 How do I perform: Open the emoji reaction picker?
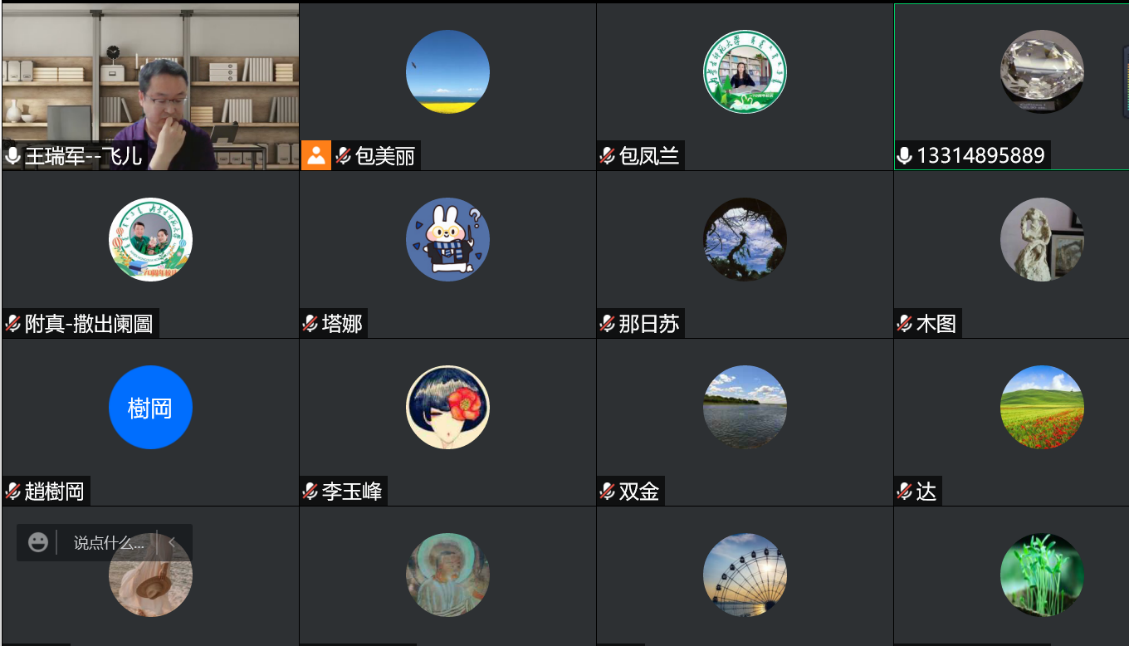[38, 543]
